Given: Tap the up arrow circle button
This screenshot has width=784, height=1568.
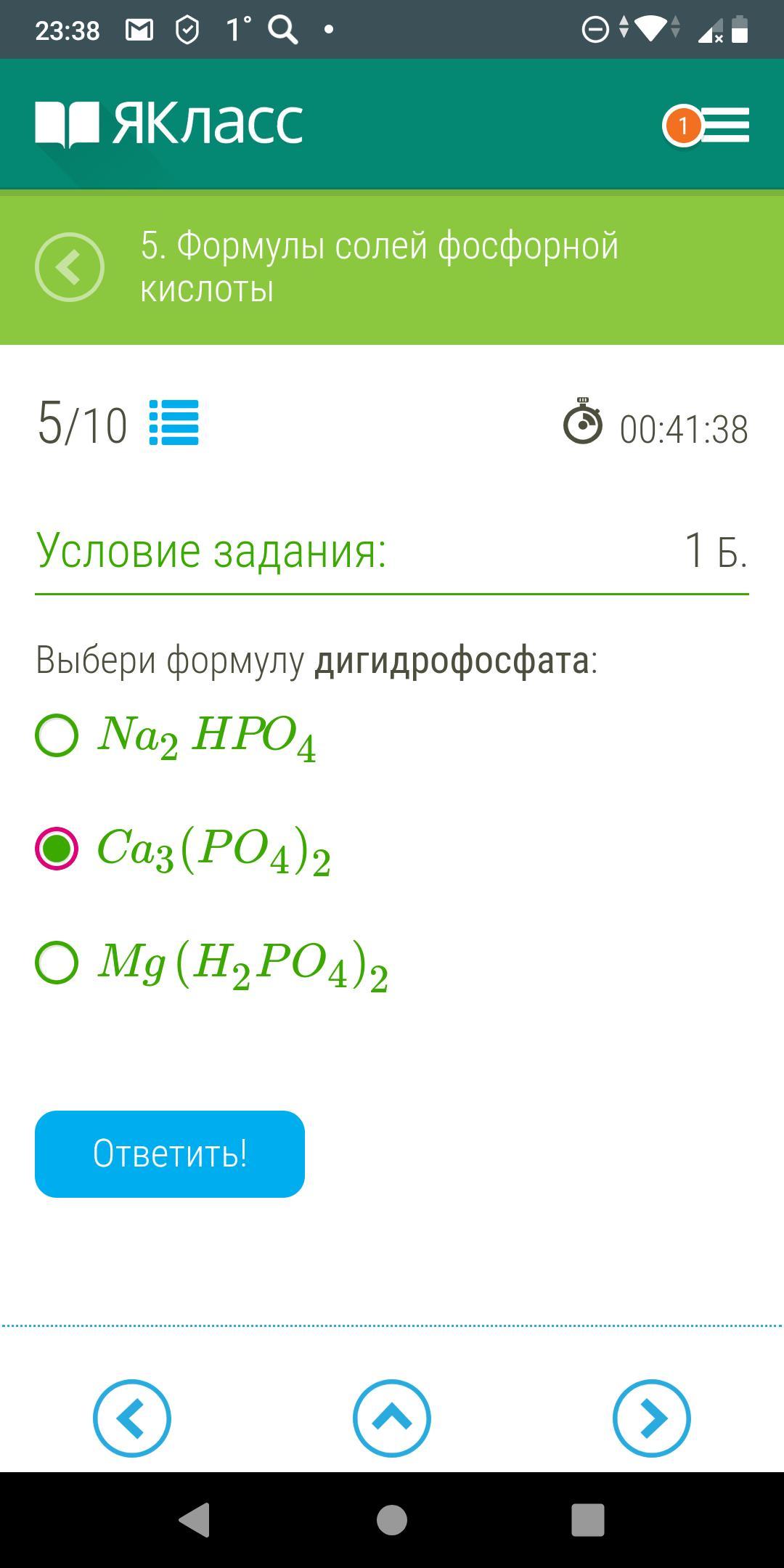Looking at the screenshot, I should (x=392, y=1418).
